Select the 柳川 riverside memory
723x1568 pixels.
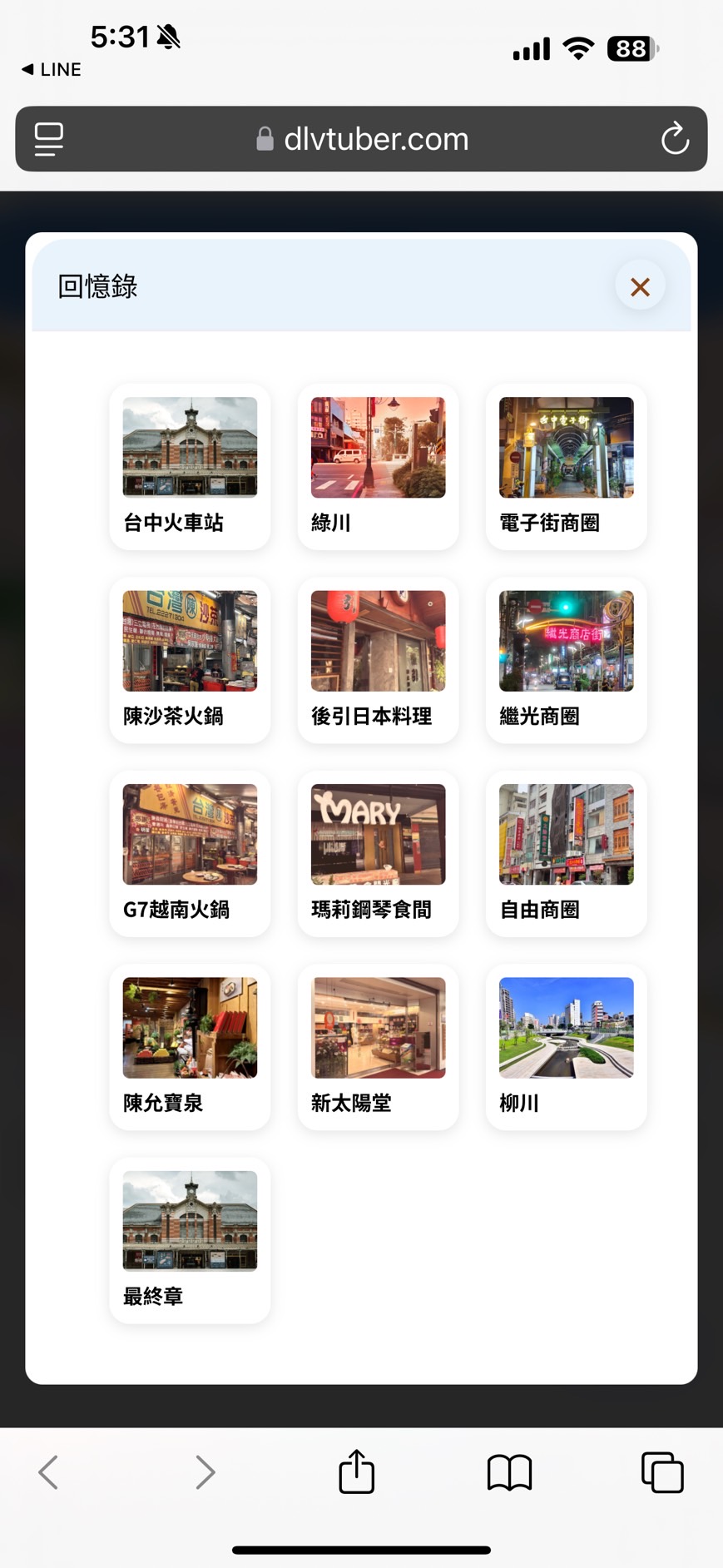point(565,1049)
